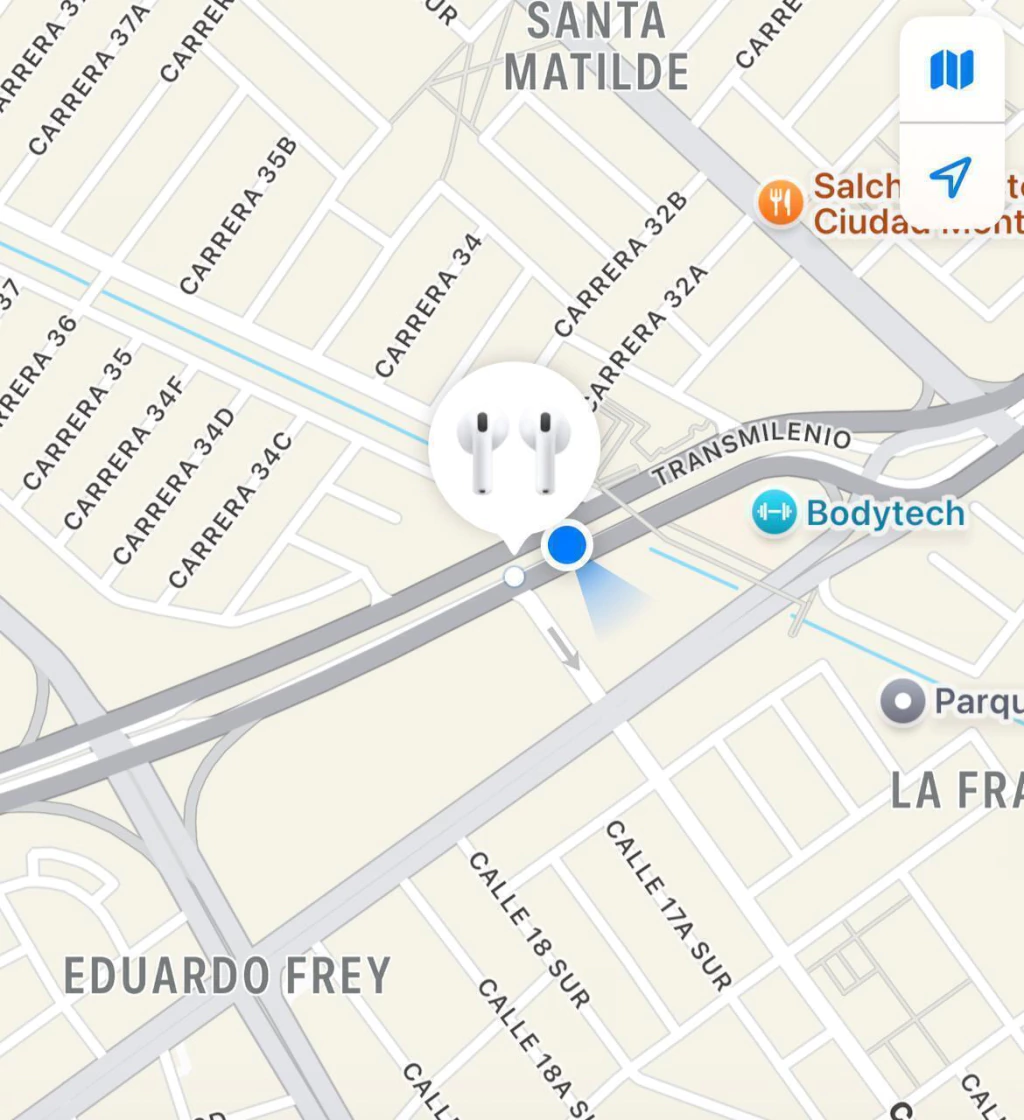The image size is (1024, 1120).
Task: Open the Parque place marker
Action: (x=902, y=702)
